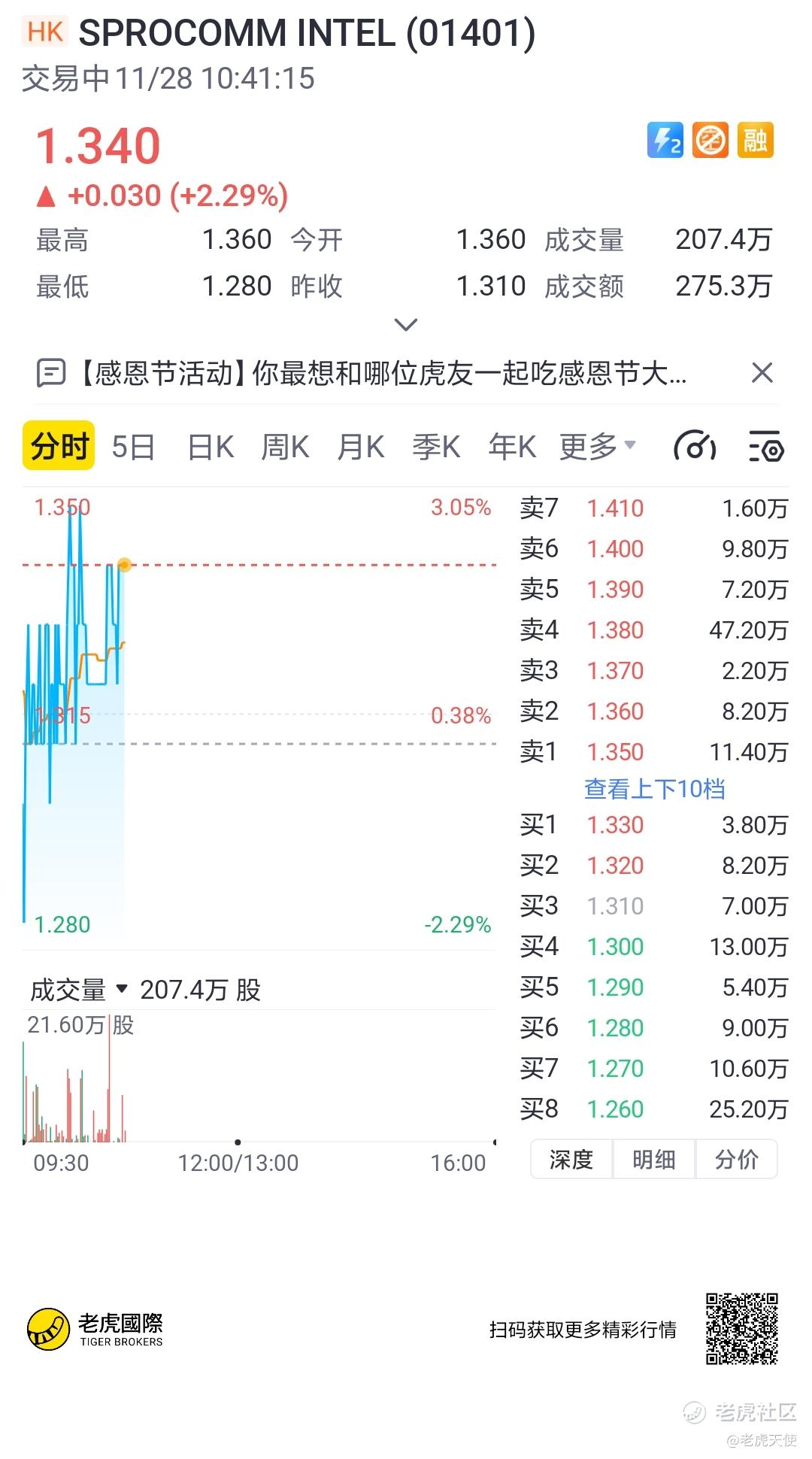Open the 更多 chart period dropdown

point(598,447)
